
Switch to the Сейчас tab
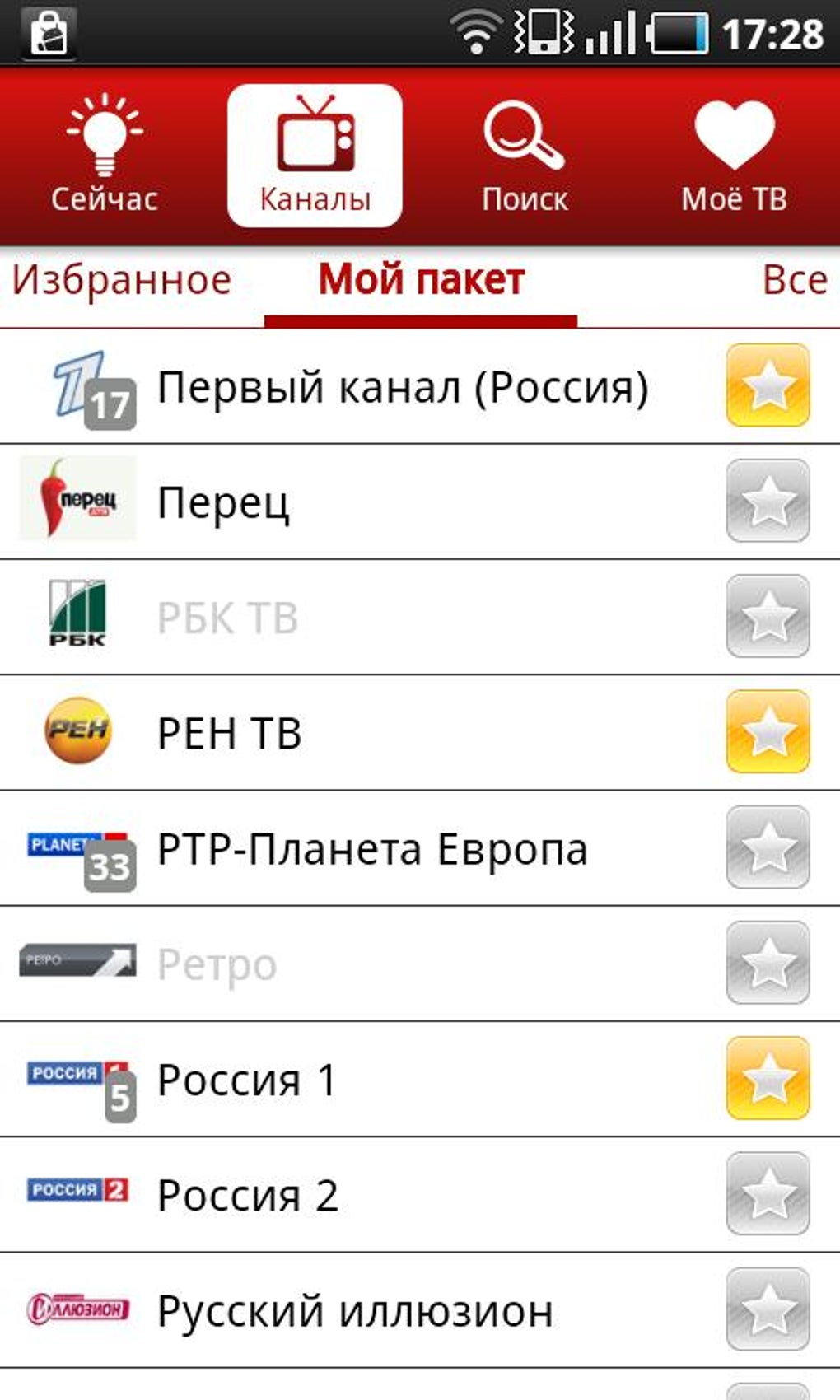pos(105,156)
